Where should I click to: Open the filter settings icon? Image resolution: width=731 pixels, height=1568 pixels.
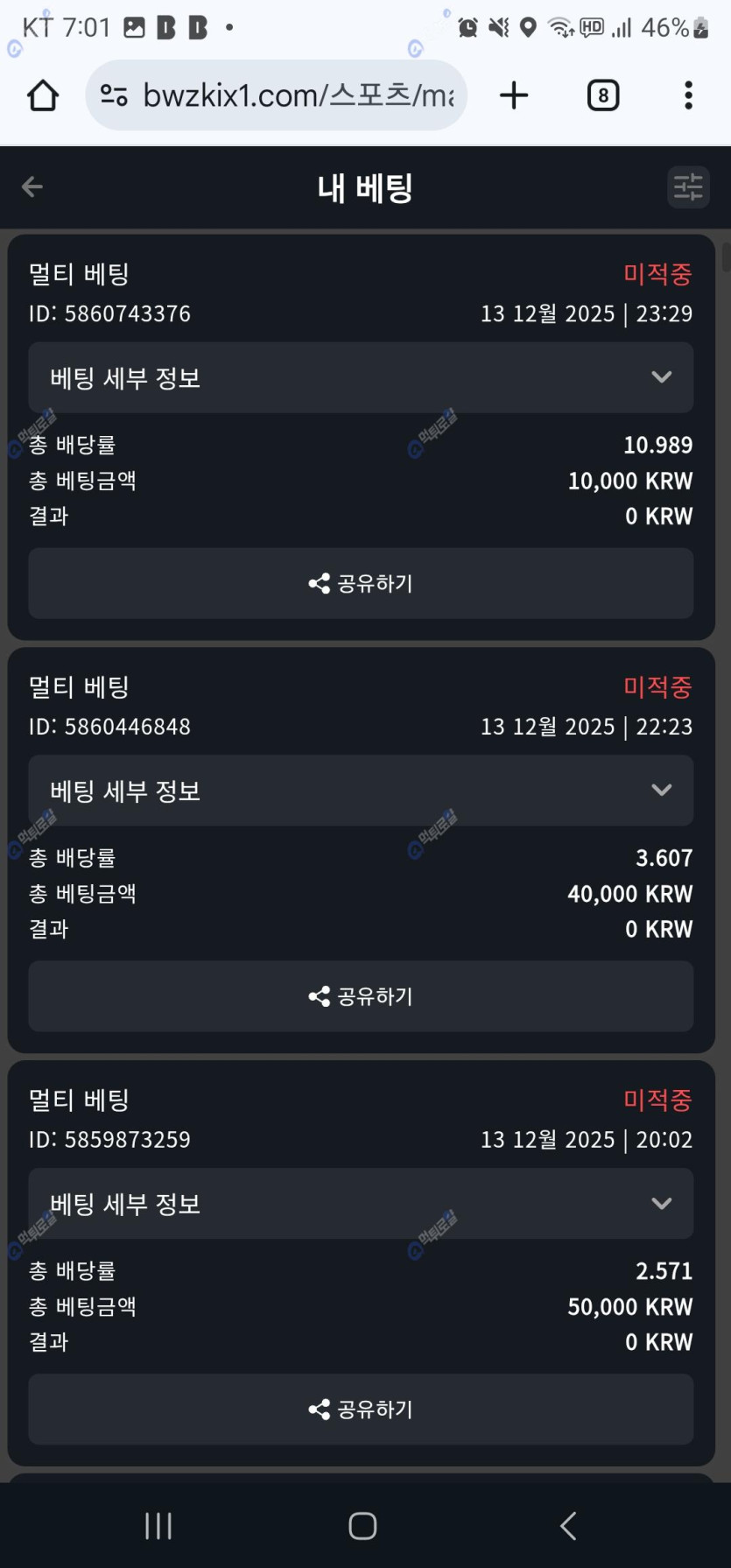[x=687, y=187]
